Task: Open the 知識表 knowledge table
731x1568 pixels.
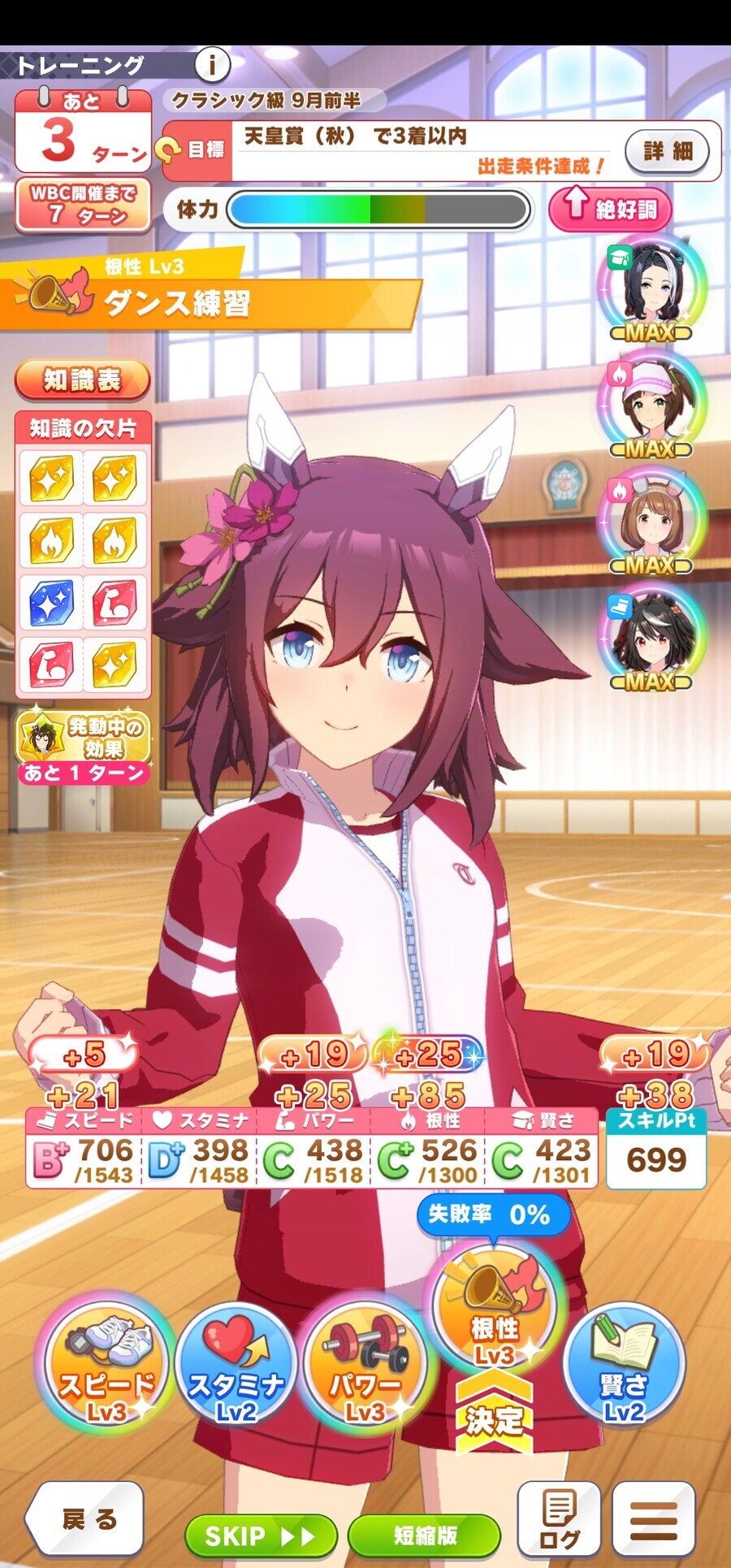Action: (83, 380)
